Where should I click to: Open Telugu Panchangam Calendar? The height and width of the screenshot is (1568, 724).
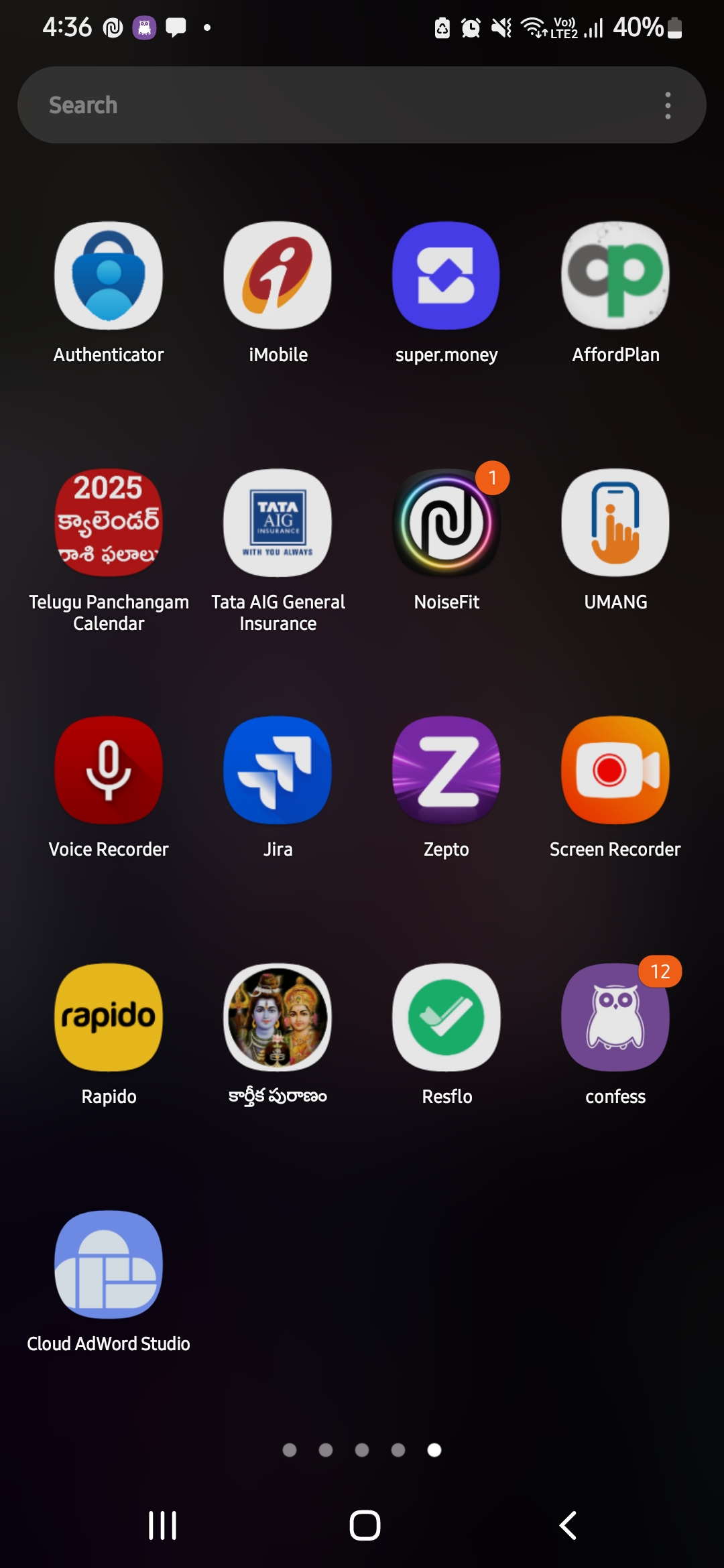(x=109, y=523)
